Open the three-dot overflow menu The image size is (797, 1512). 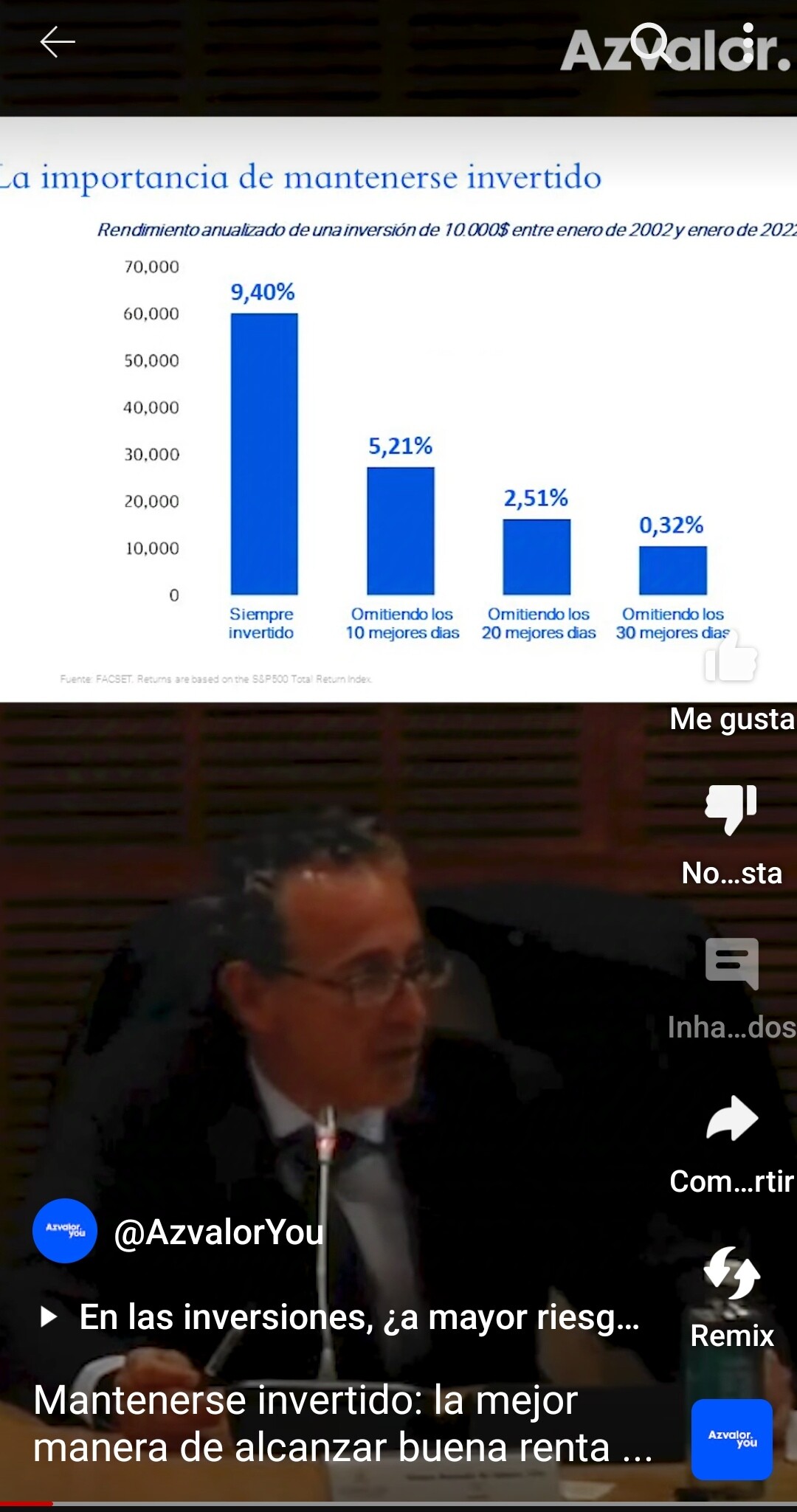[748, 43]
